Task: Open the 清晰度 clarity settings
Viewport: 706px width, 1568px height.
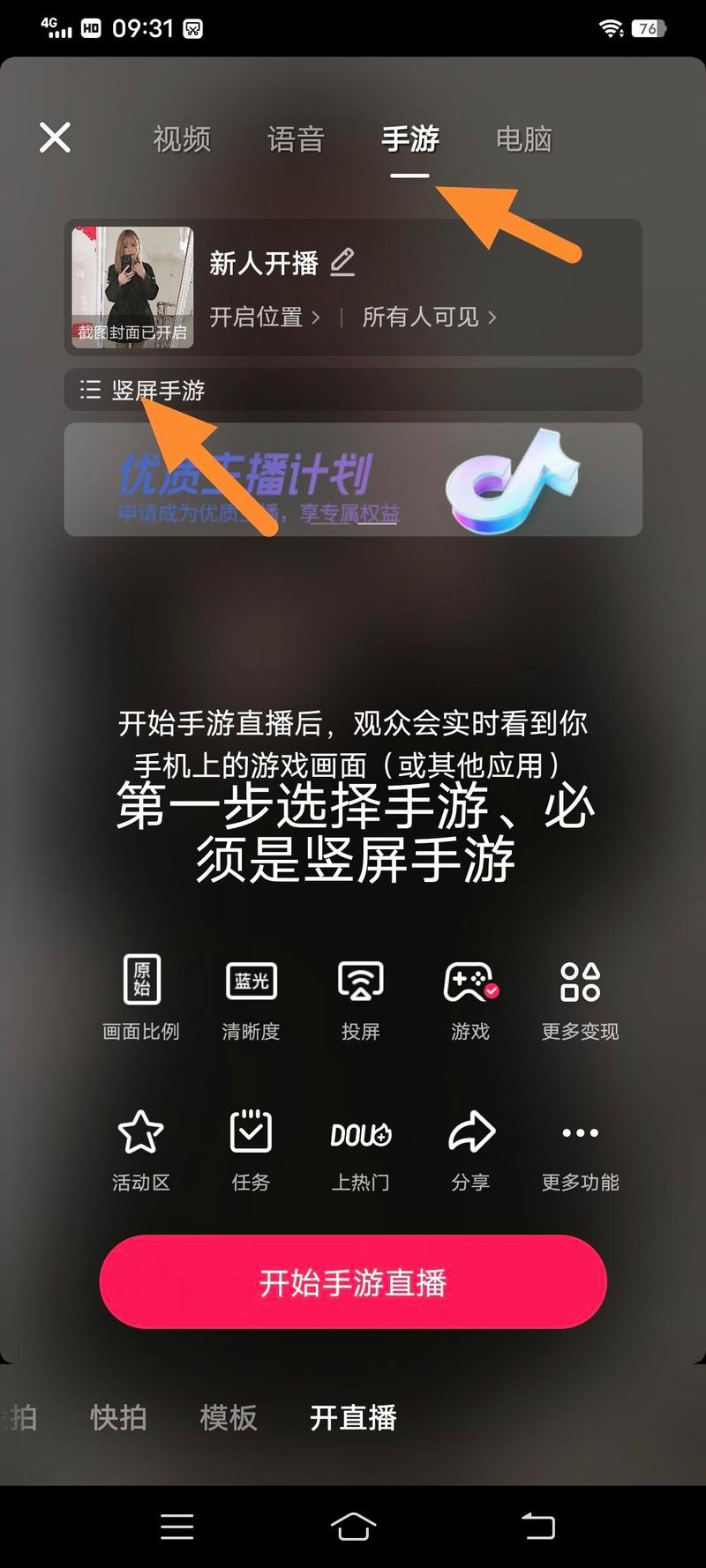Action: 250,998
